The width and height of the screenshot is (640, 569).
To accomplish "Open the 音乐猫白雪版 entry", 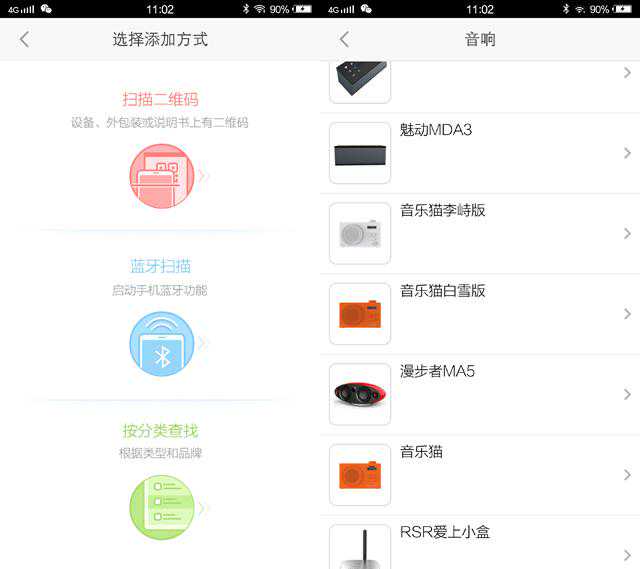I will [x=480, y=314].
